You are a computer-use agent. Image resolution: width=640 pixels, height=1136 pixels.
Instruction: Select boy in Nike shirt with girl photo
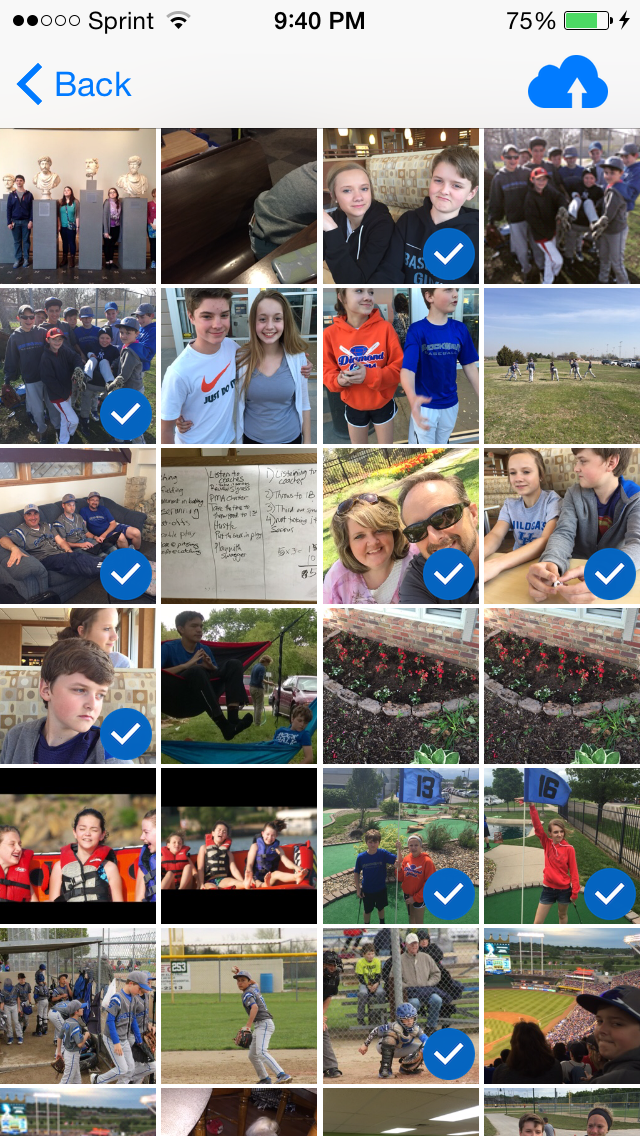[x=239, y=366]
